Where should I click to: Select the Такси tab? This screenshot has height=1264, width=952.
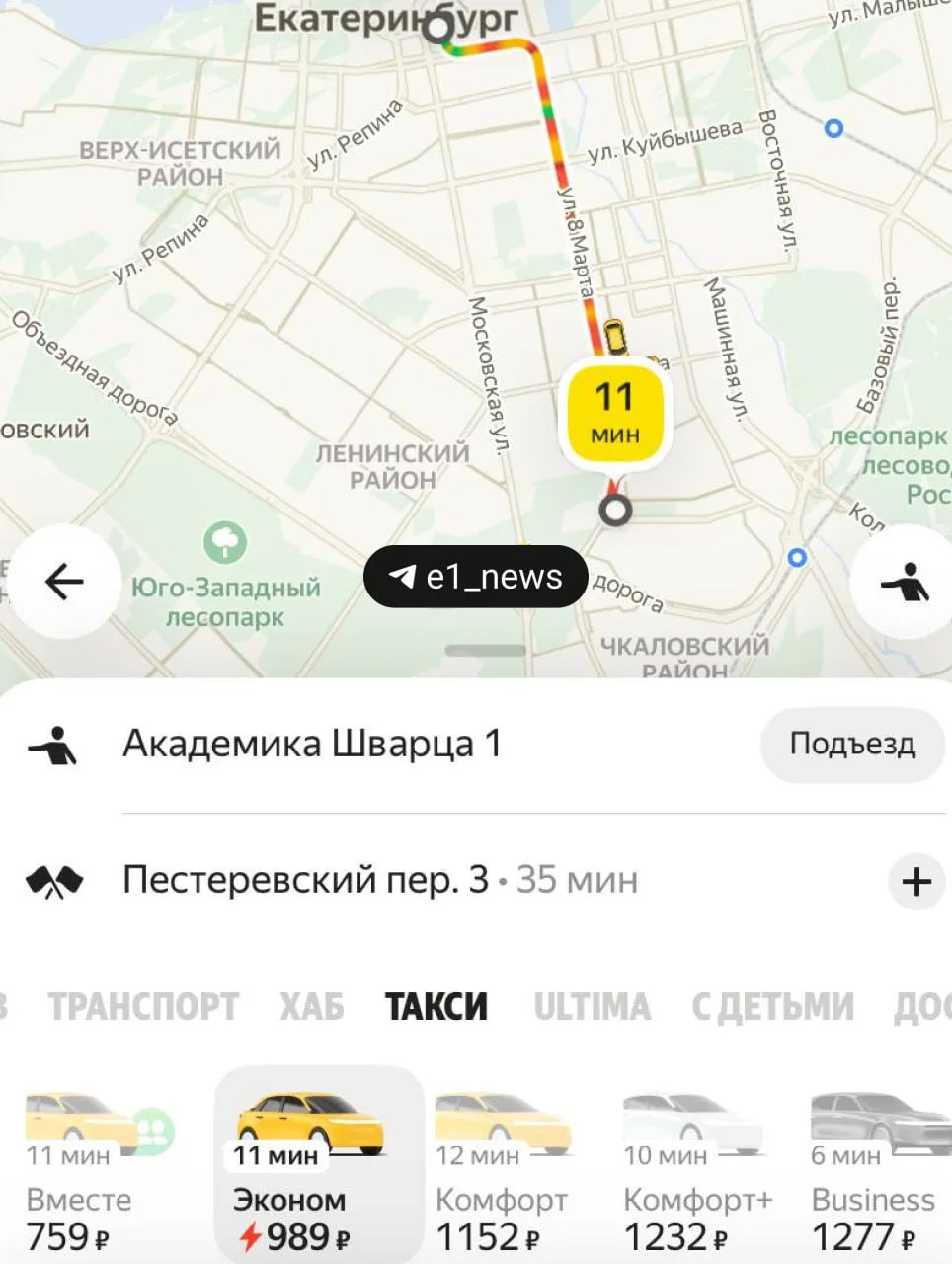(436, 1006)
